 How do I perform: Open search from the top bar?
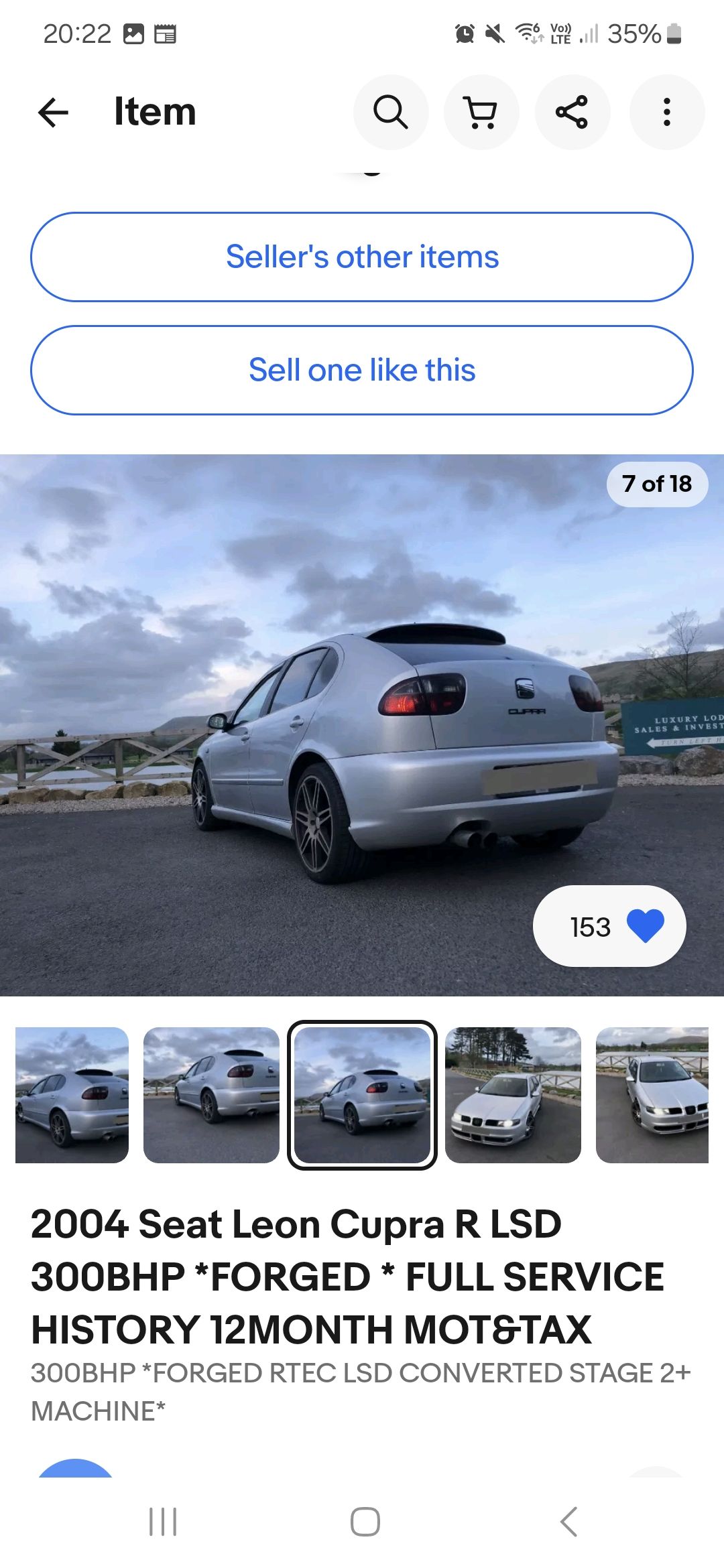click(391, 112)
